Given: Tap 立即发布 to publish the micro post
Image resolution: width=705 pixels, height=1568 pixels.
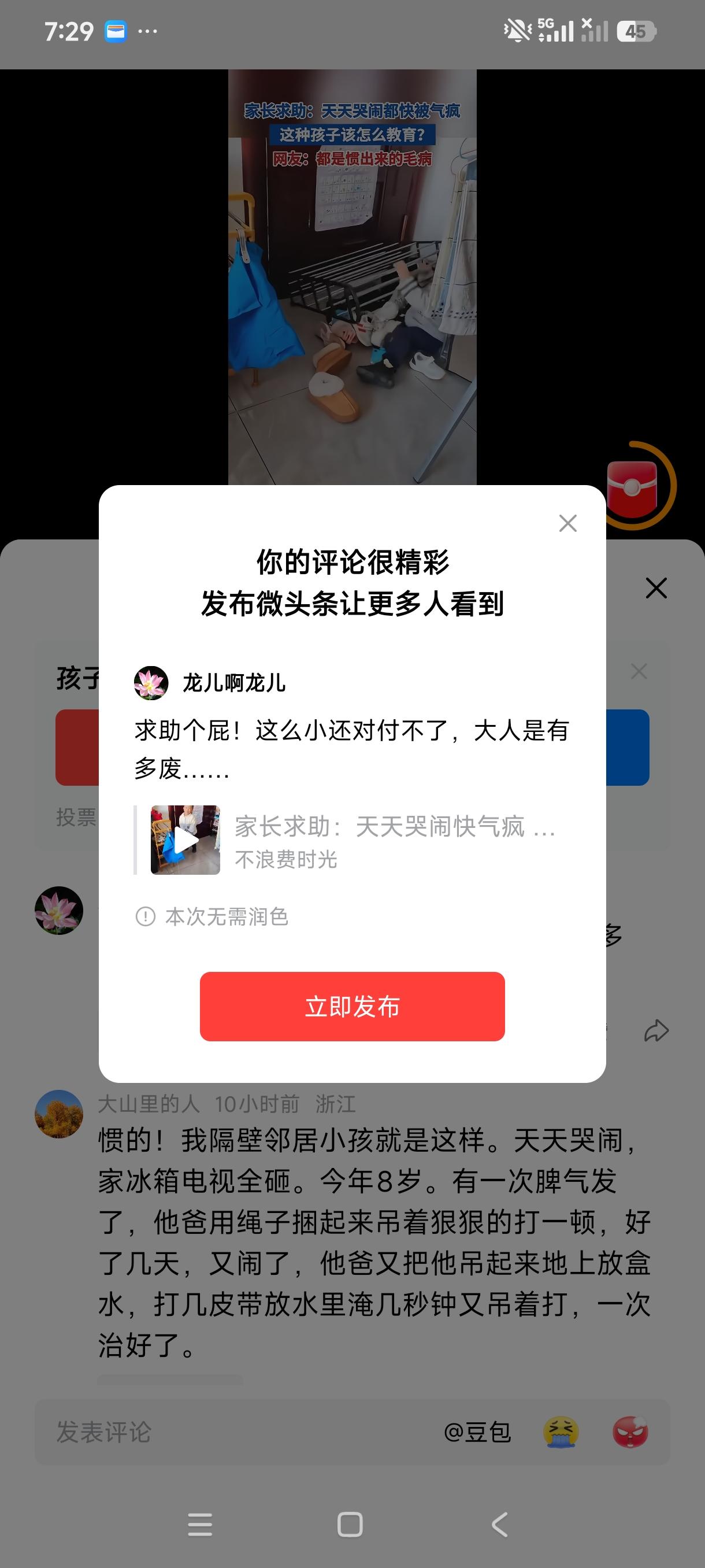Looking at the screenshot, I should click(352, 1007).
